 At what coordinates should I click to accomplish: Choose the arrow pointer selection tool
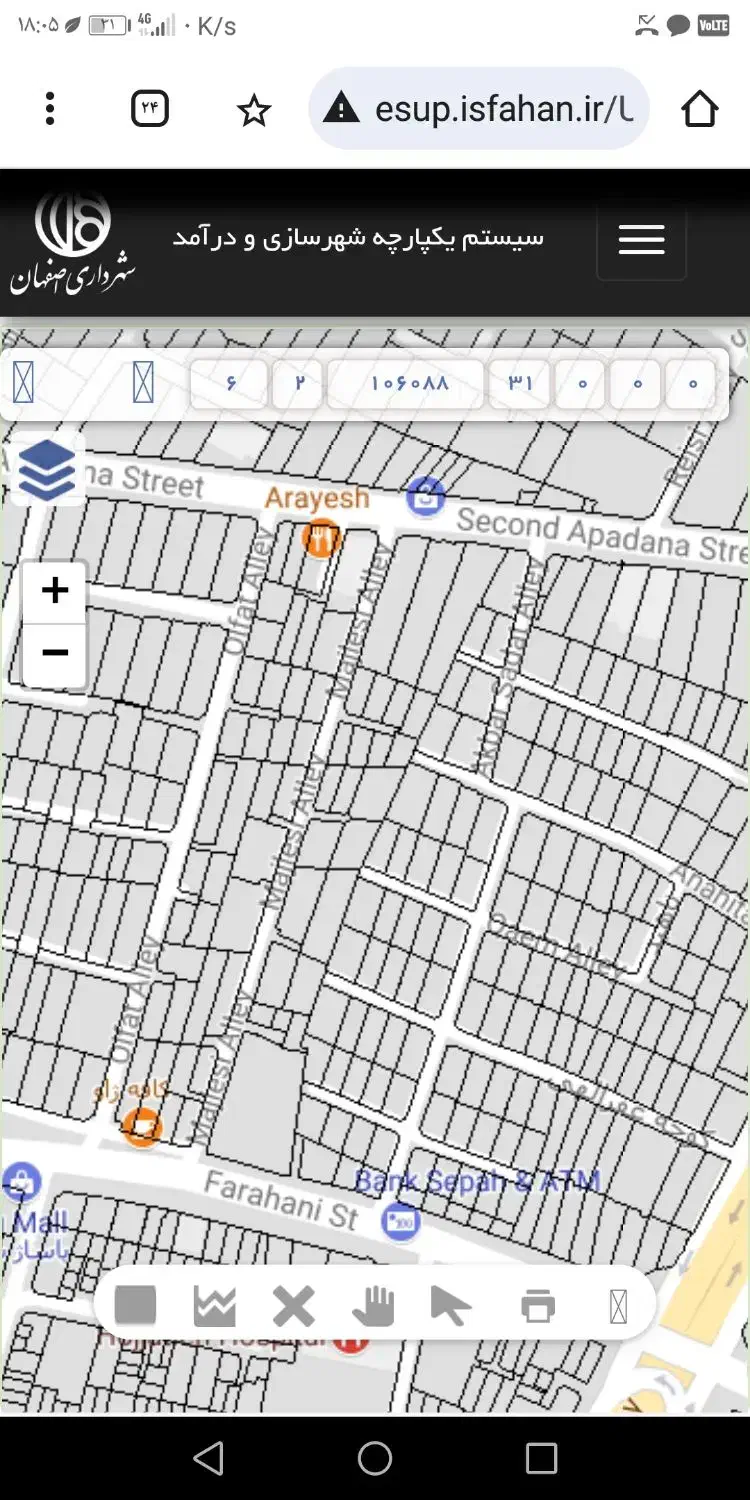451,1306
